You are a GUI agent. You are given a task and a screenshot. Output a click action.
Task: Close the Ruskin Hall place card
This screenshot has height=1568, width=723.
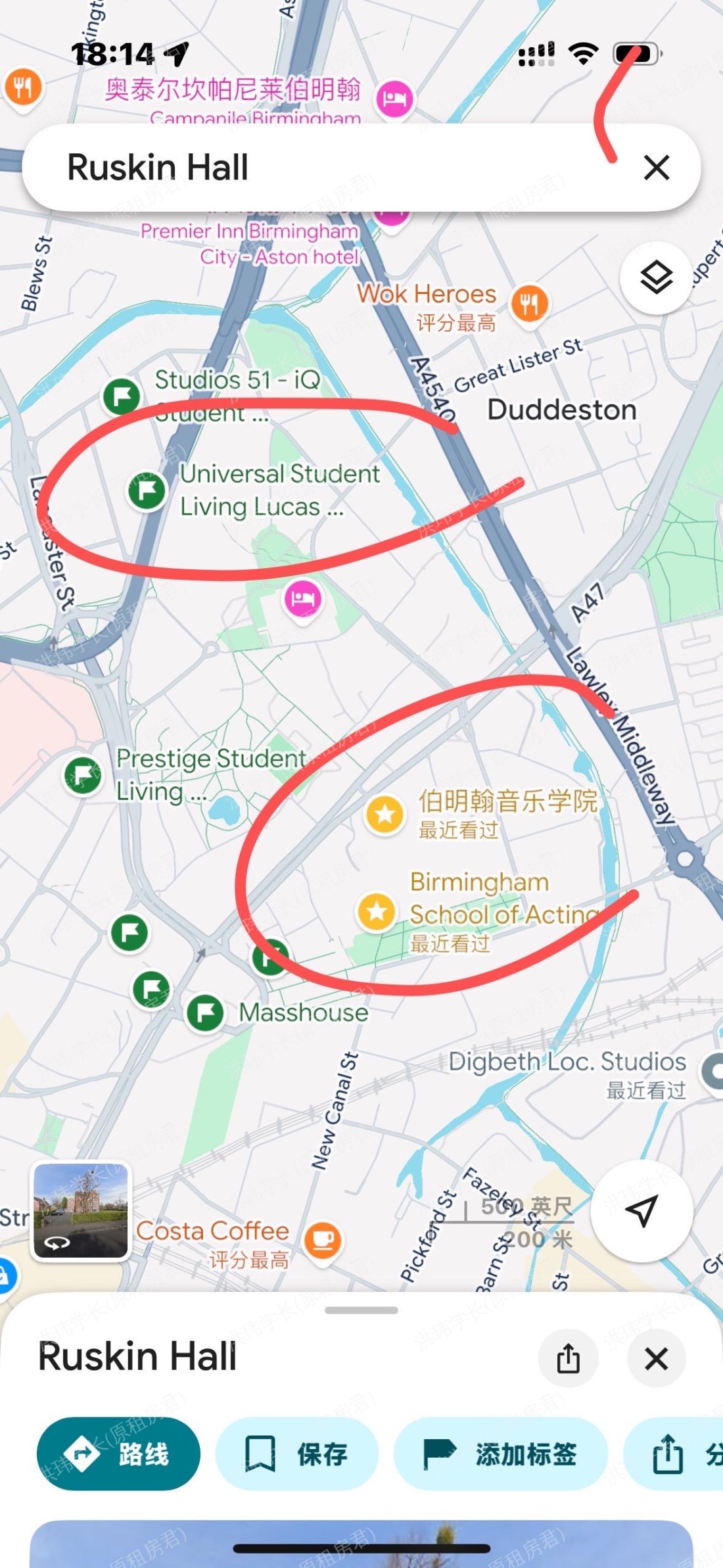coord(656,1358)
